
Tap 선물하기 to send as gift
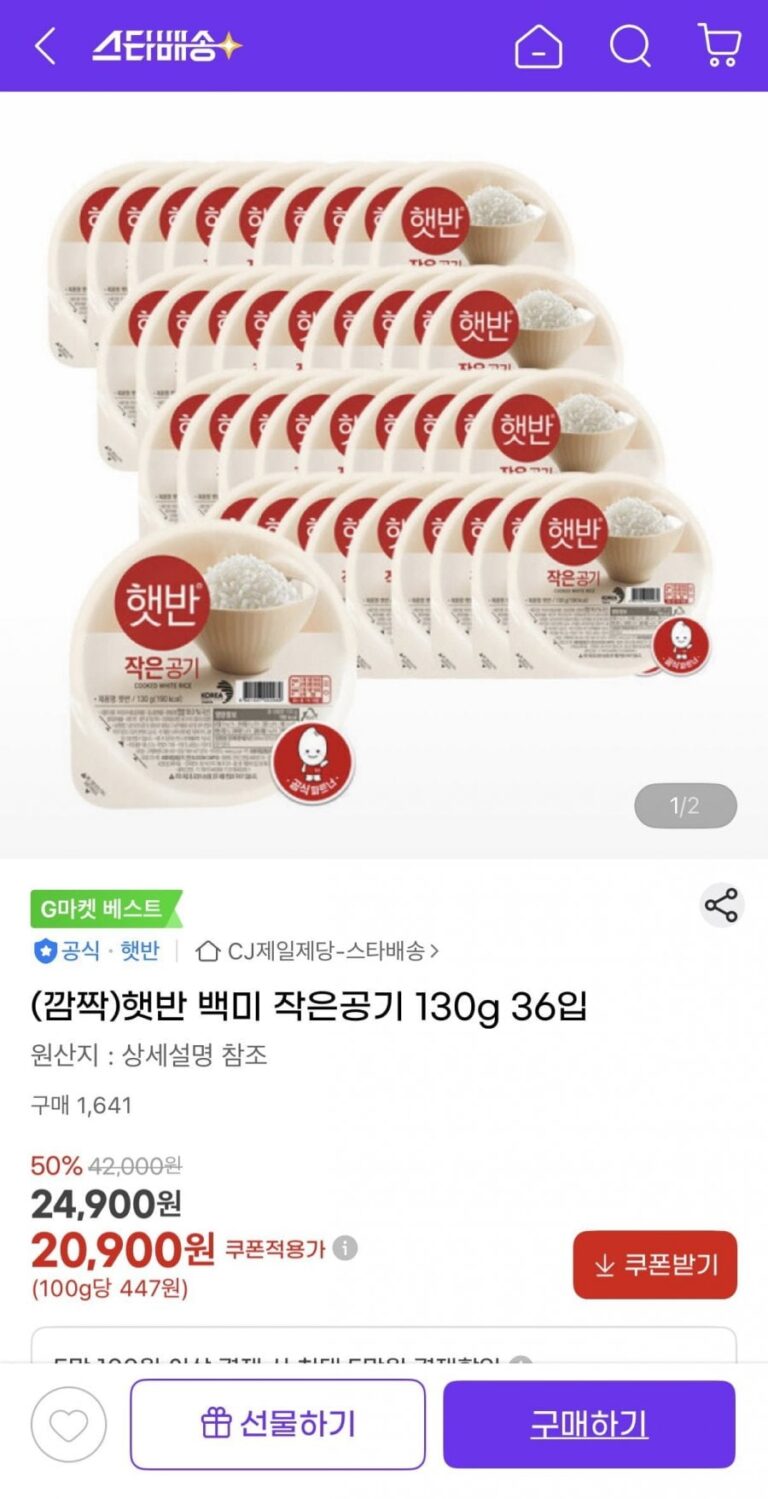[278, 1424]
